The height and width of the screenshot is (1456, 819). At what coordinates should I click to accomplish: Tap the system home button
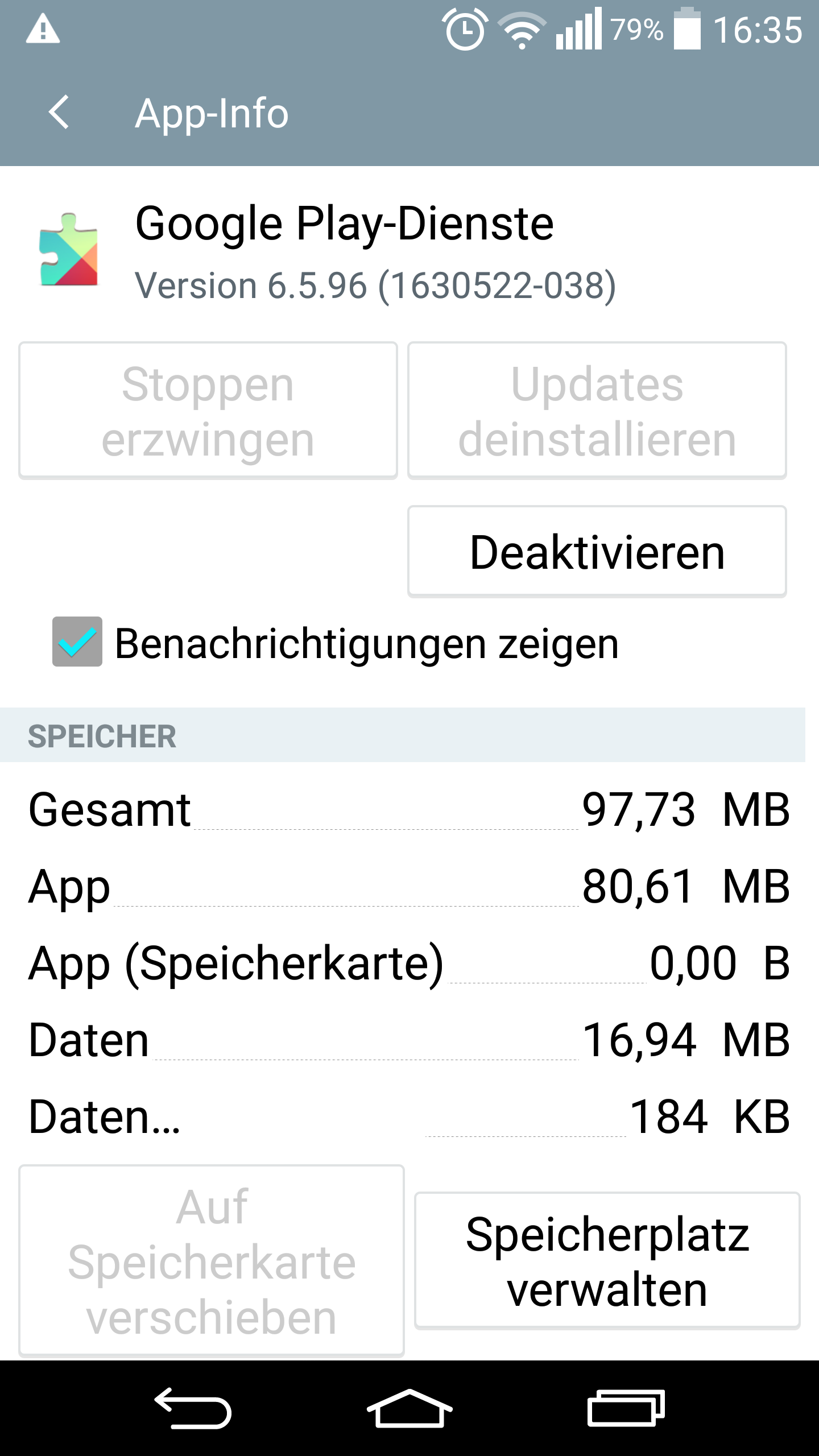coord(409,1409)
